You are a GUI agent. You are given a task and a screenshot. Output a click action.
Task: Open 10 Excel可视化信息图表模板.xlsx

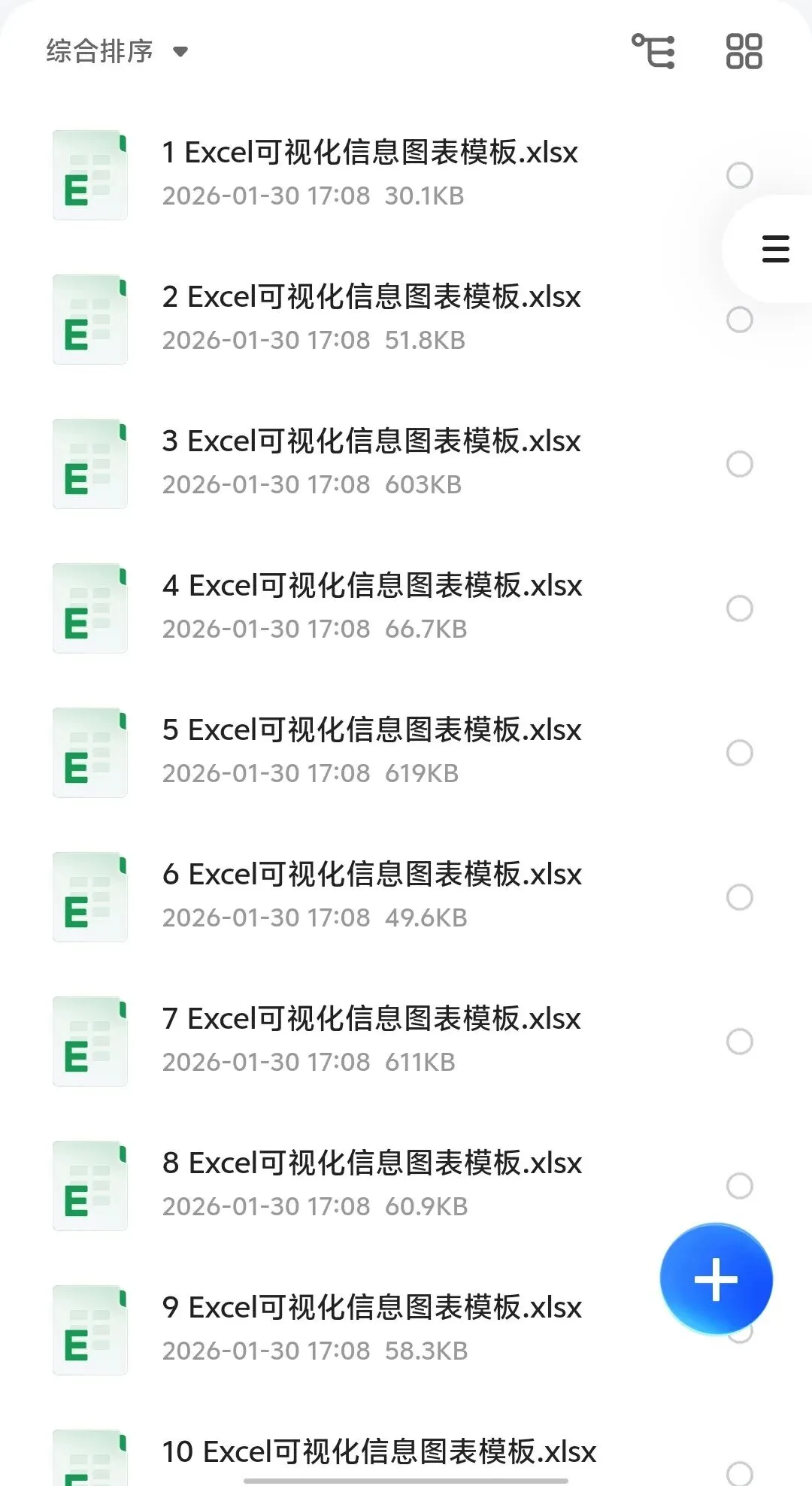pyautogui.click(x=379, y=1453)
